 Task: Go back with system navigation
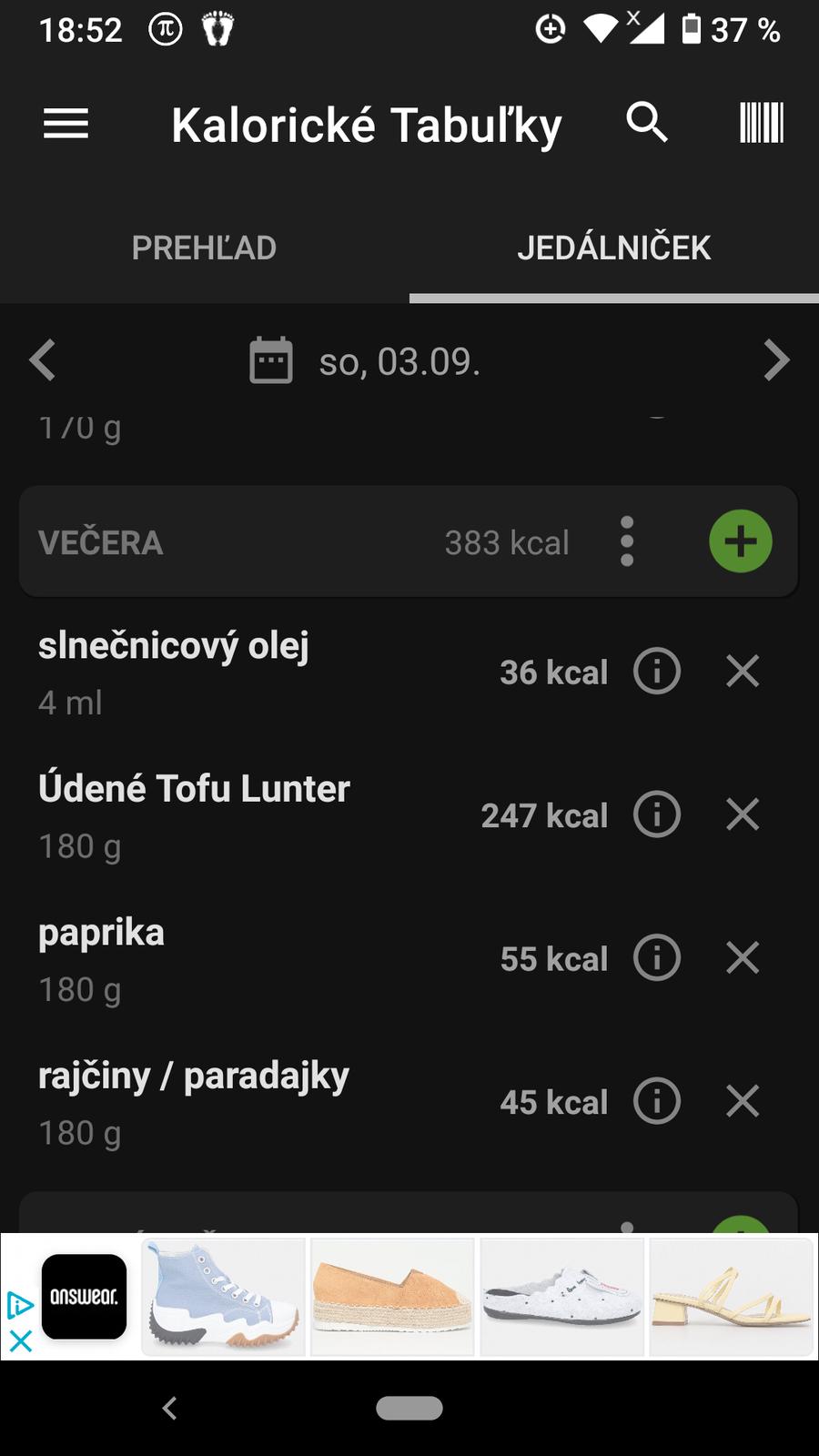pos(169,1408)
